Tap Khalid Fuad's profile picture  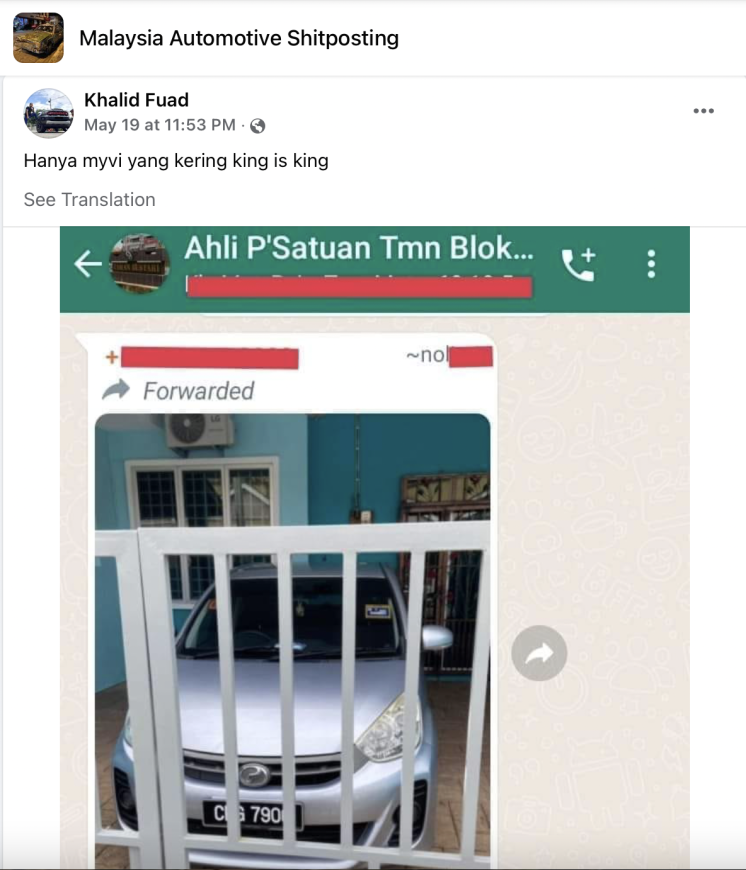(x=48, y=112)
